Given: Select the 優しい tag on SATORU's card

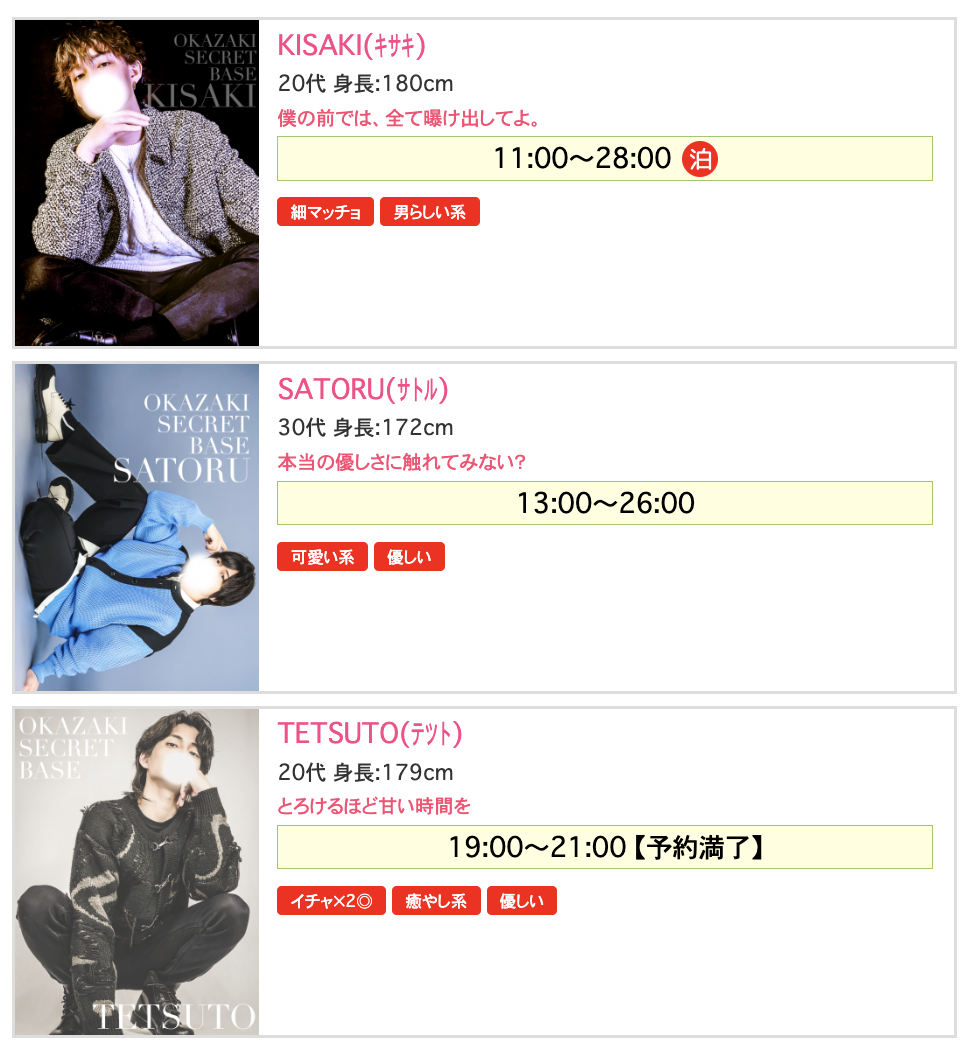Looking at the screenshot, I should click(x=409, y=557).
